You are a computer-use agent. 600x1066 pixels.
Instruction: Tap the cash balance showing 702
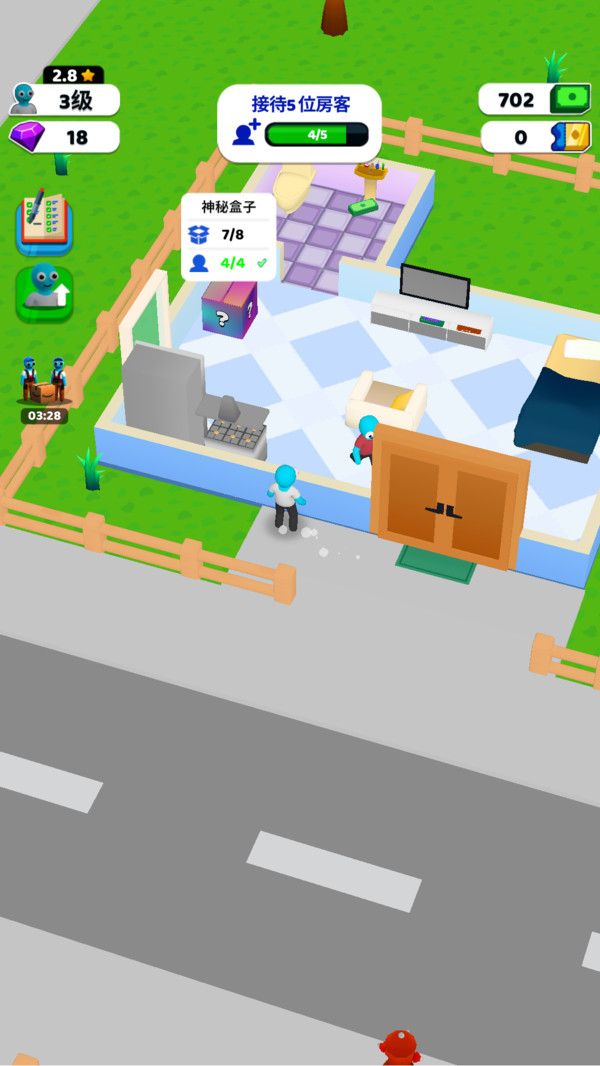[x=535, y=100]
